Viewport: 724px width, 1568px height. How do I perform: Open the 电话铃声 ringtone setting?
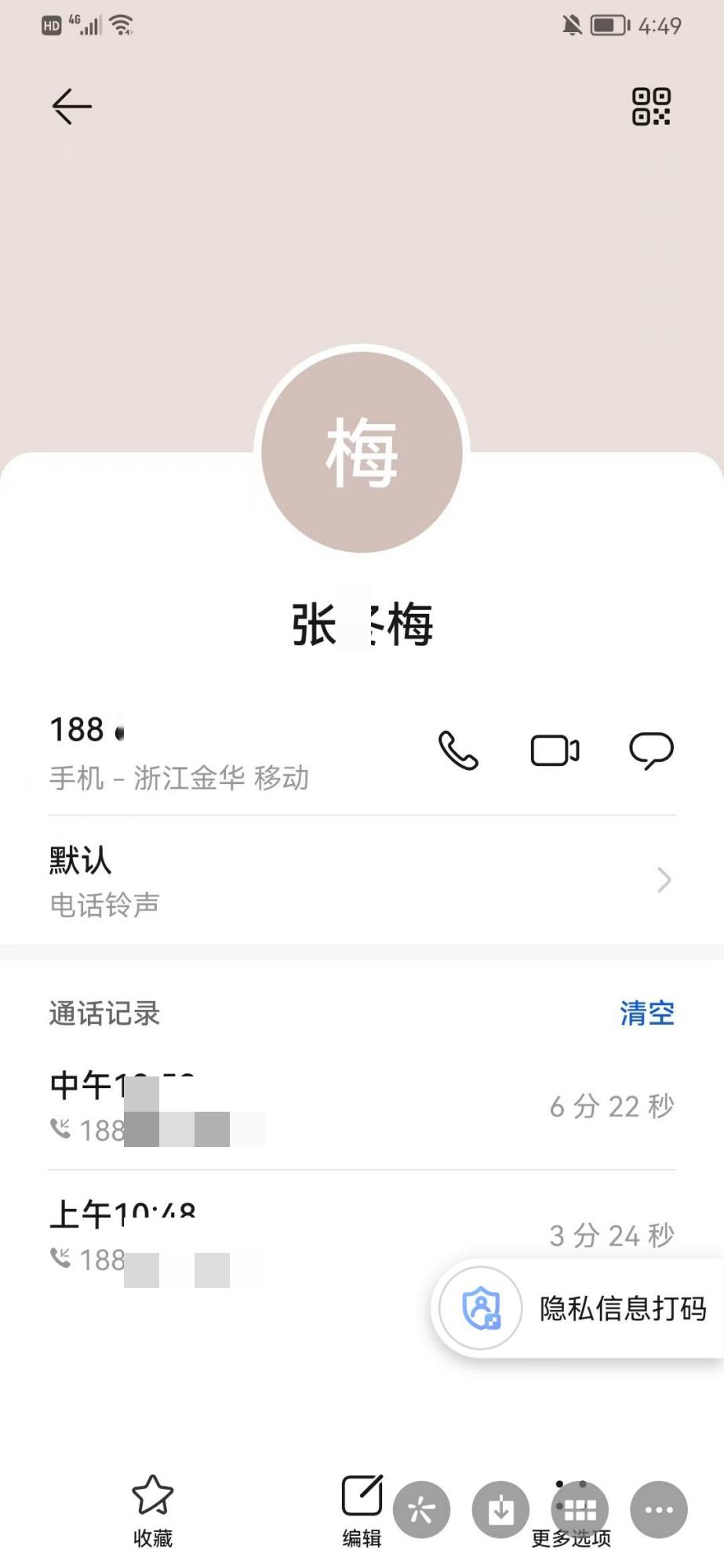[x=361, y=880]
